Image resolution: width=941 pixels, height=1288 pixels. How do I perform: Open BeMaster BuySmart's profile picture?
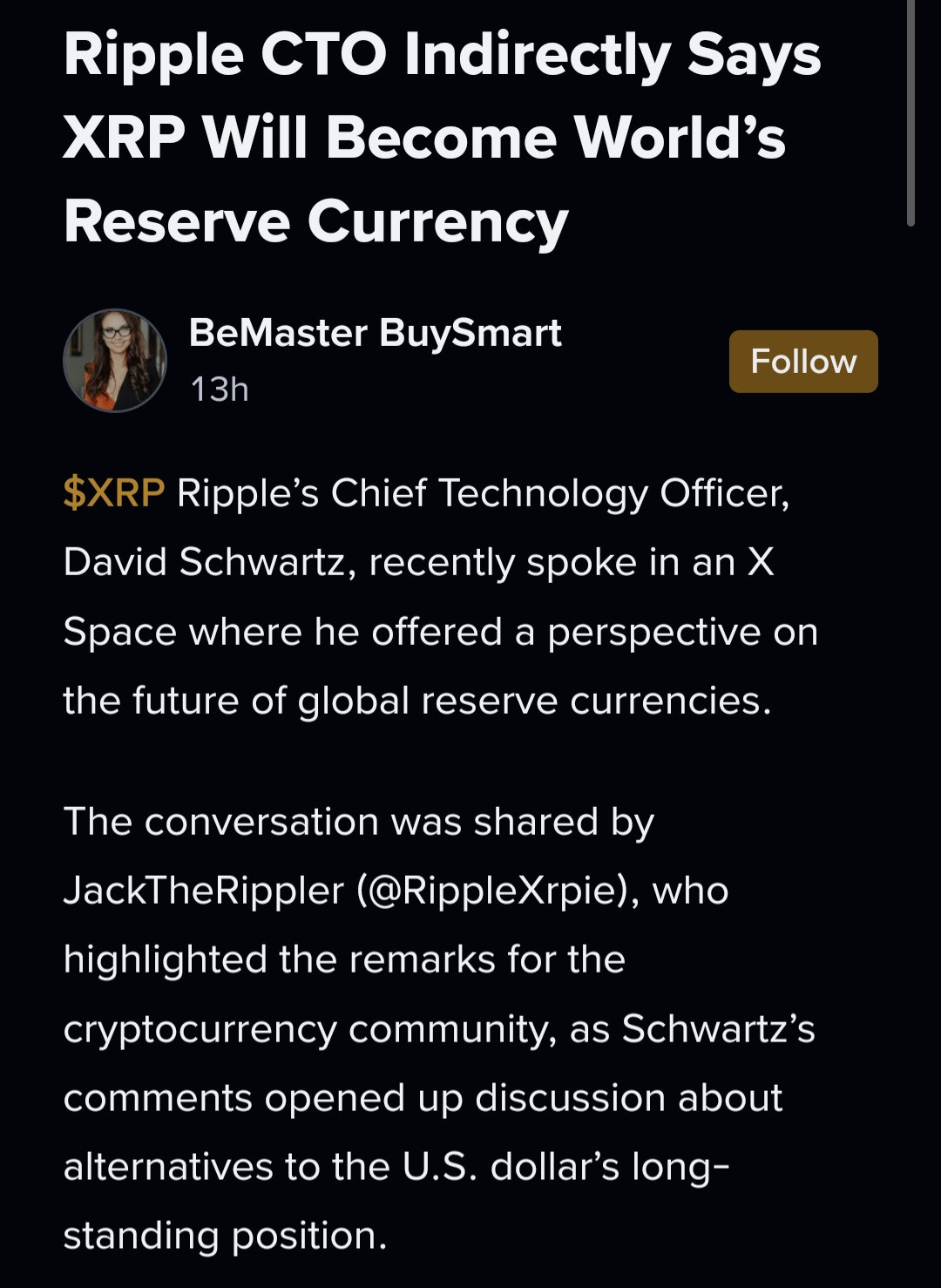pyautogui.click(x=115, y=360)
